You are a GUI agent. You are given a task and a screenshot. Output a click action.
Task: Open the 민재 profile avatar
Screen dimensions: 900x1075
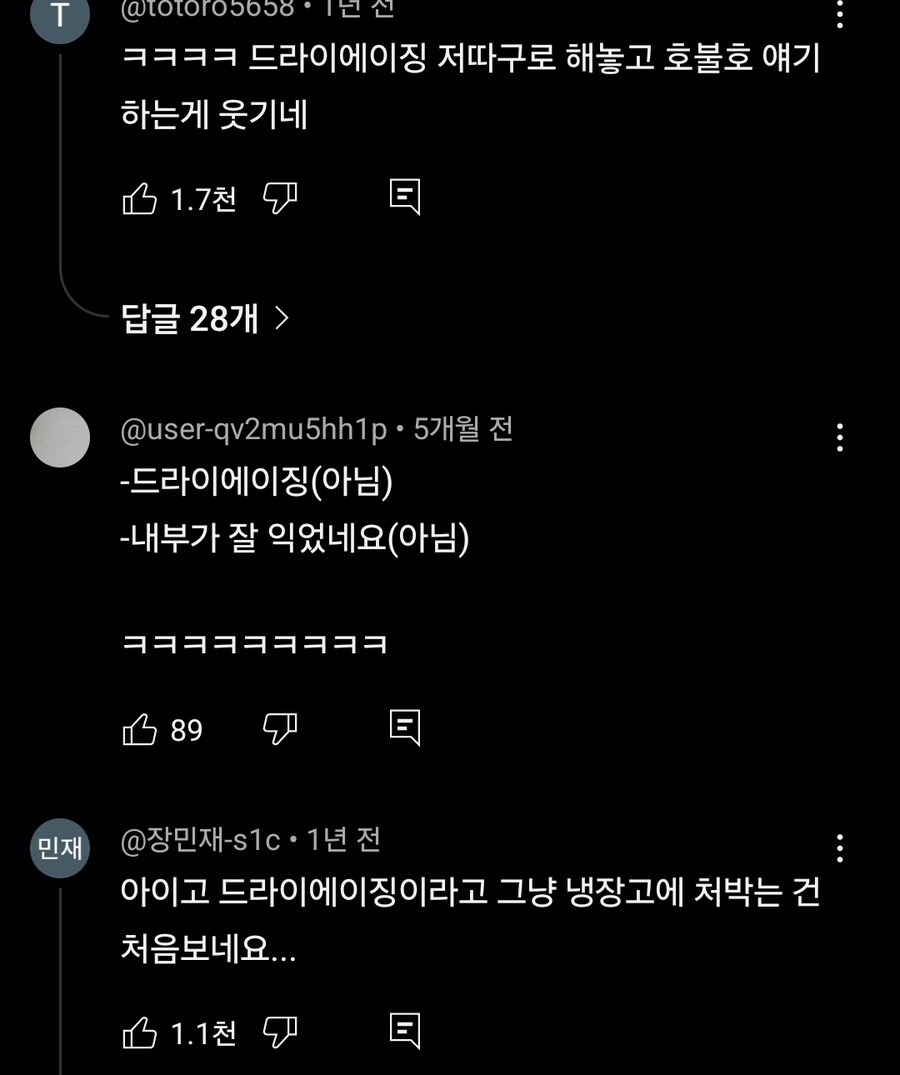60,847
